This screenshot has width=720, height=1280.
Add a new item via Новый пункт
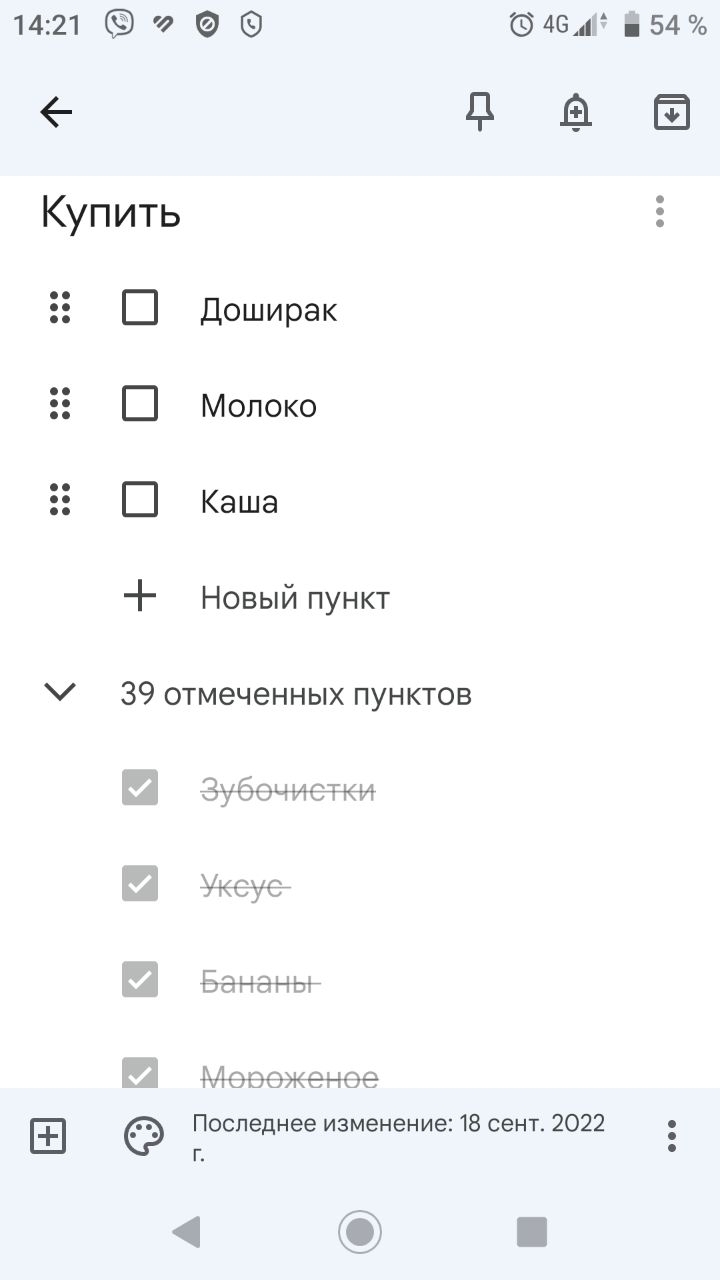[x=295, y=598]
